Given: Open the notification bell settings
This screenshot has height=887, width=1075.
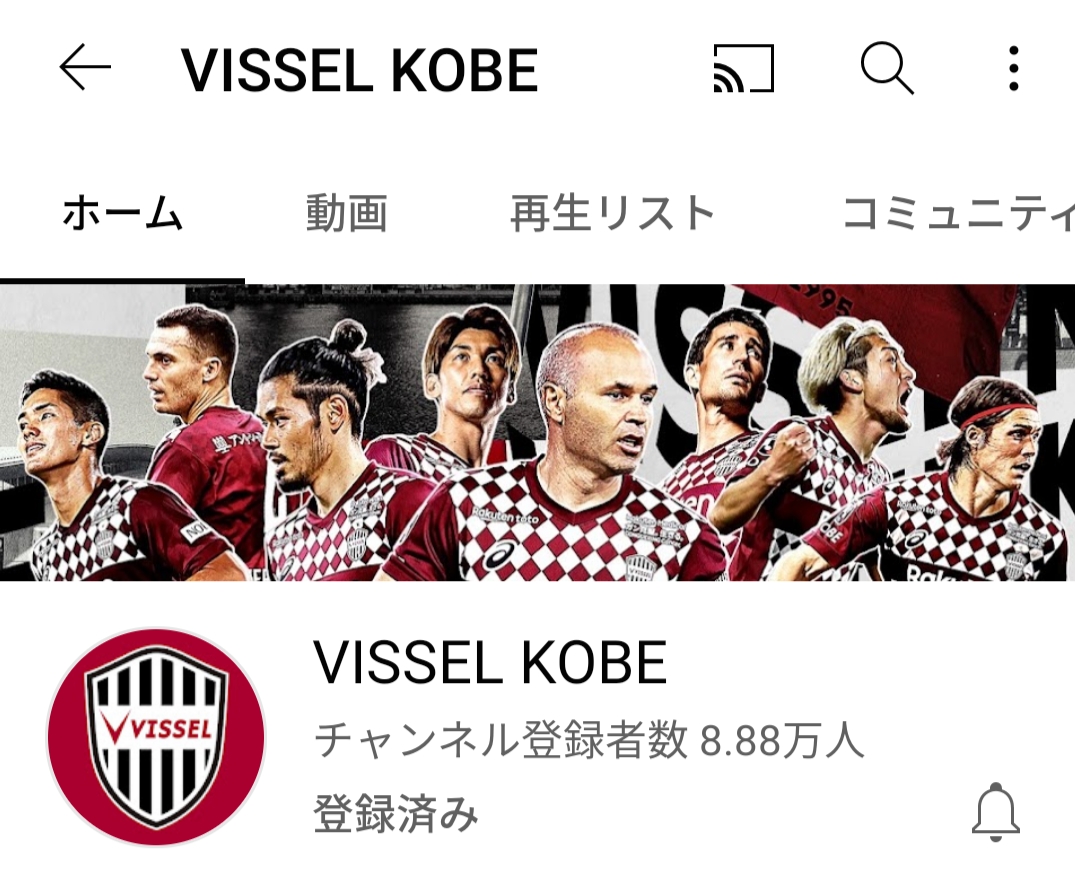Looking at the screenshot, I should click(x=995, y=812).
